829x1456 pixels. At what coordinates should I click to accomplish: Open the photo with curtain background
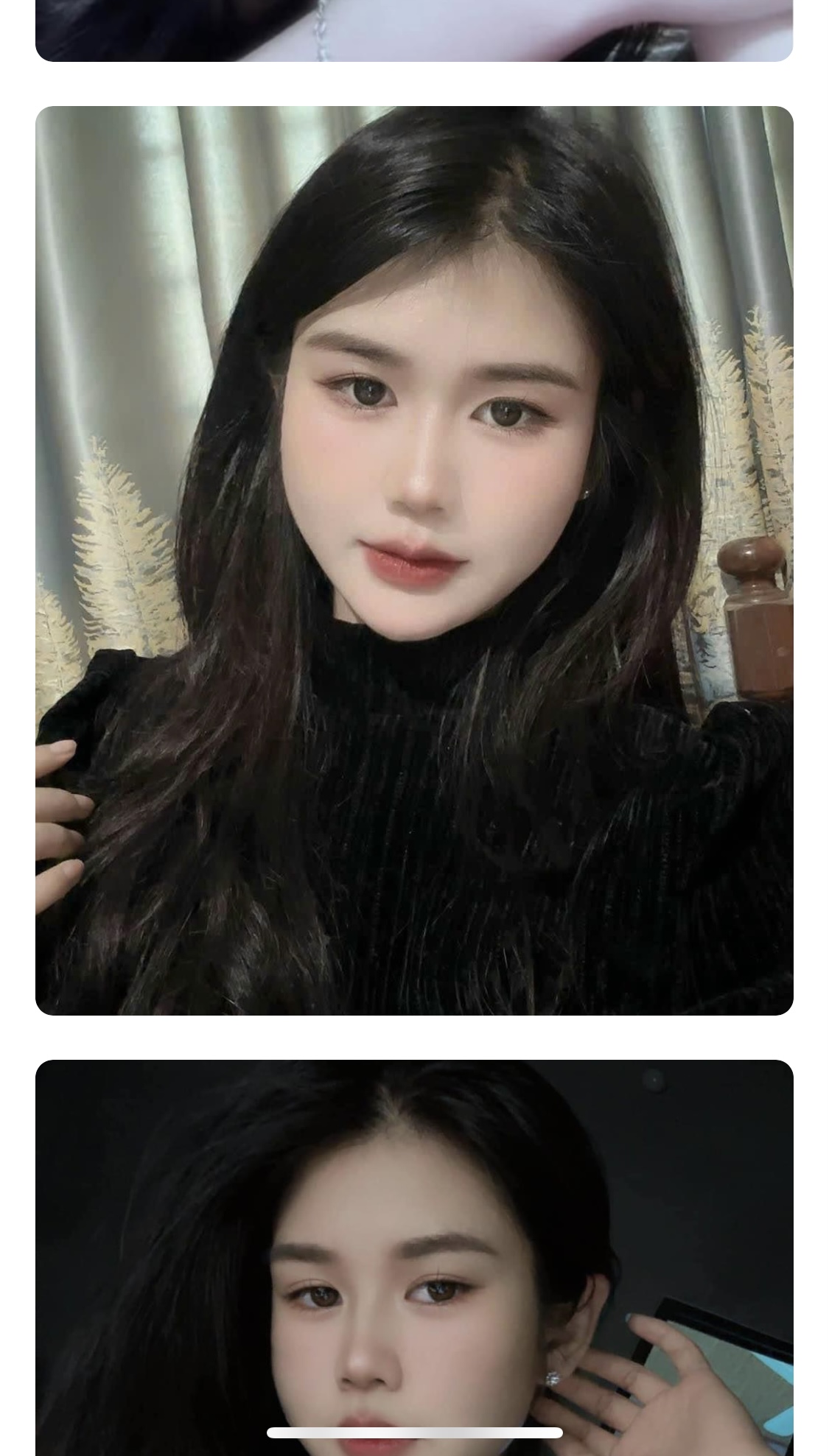pos(414,560)
